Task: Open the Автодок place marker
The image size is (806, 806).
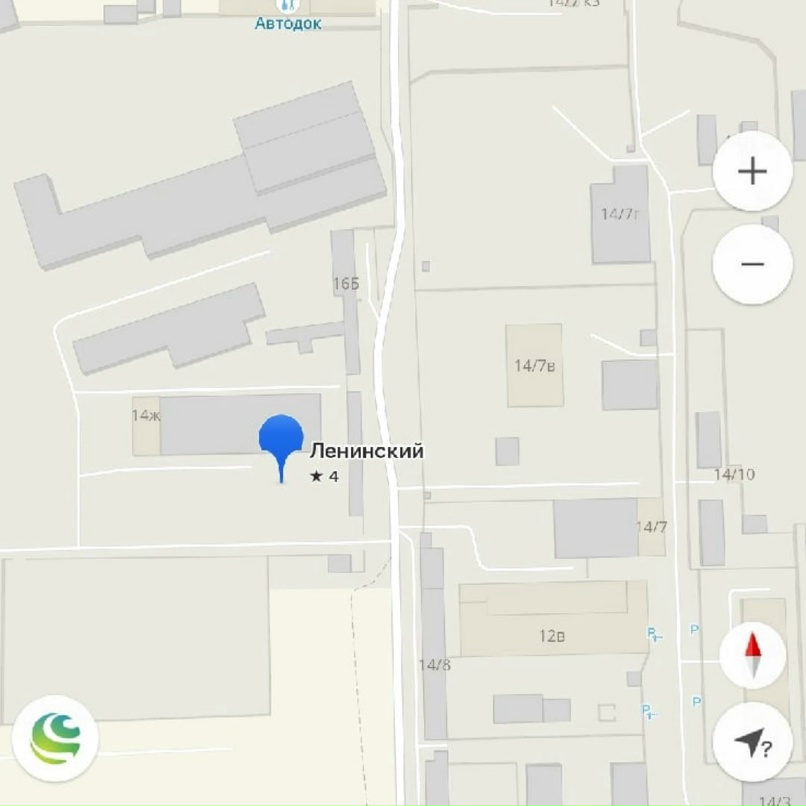Action: [x=287, y=16]
